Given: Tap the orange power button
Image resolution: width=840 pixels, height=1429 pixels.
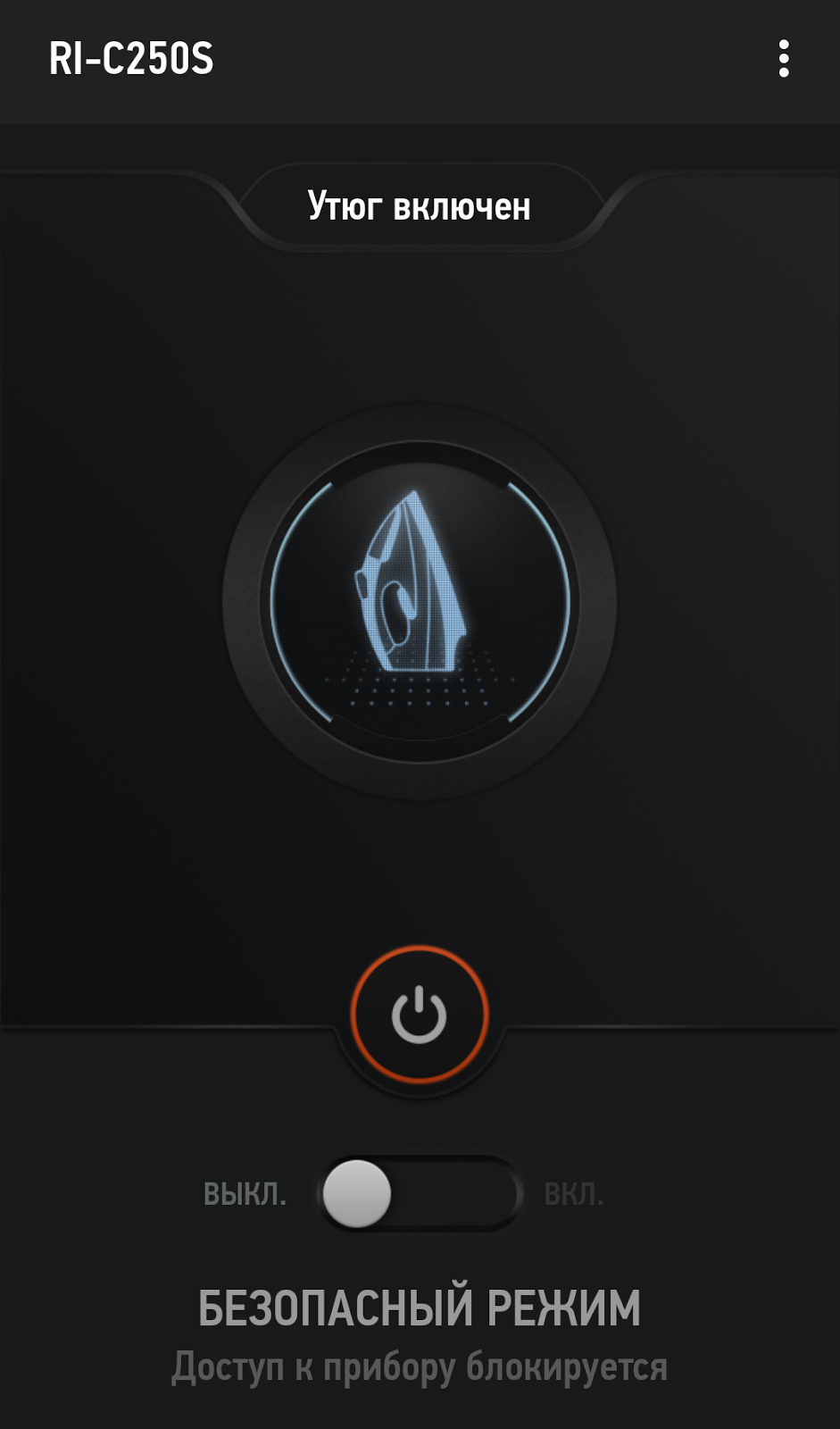Looking at the screenshot, I should [419, 1015].
